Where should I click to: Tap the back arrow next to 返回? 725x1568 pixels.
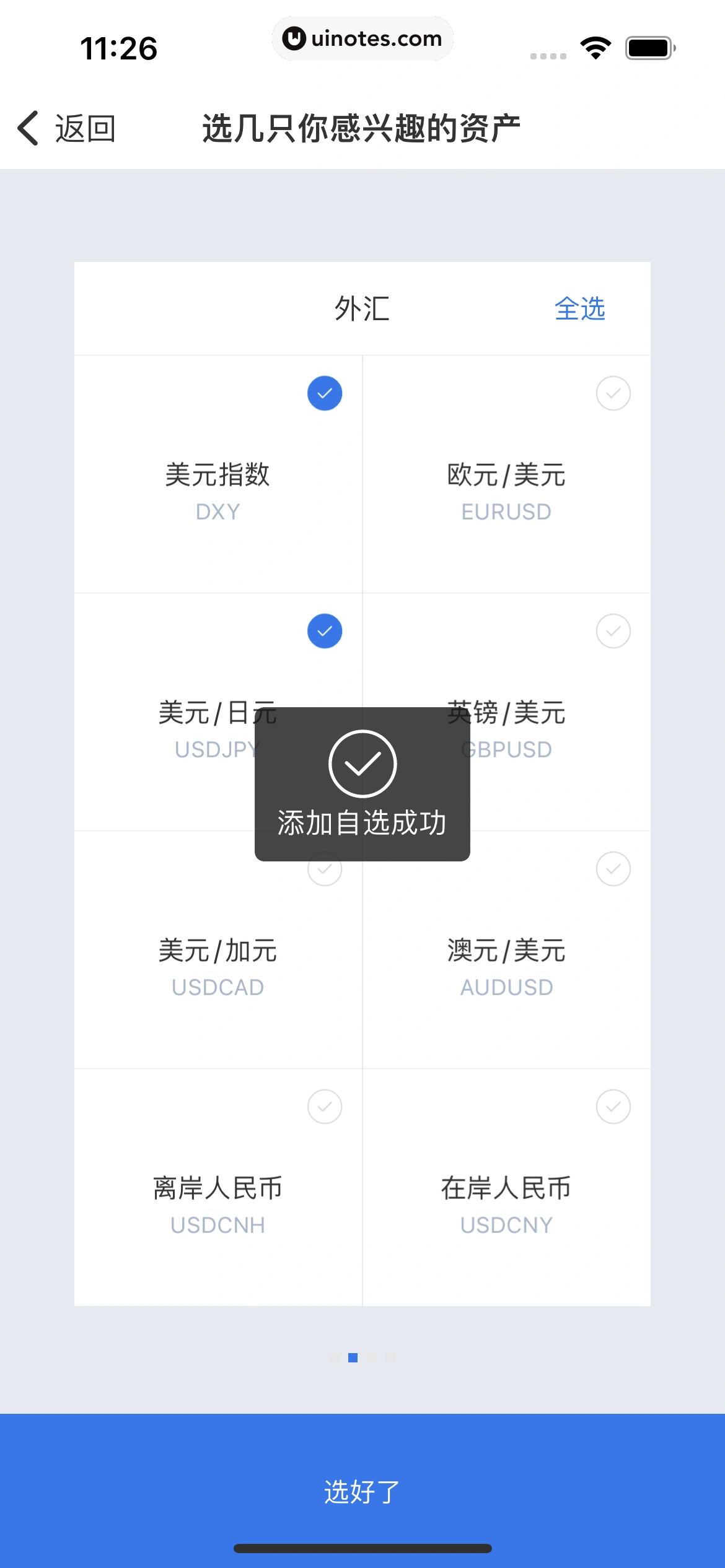(27, 128)
